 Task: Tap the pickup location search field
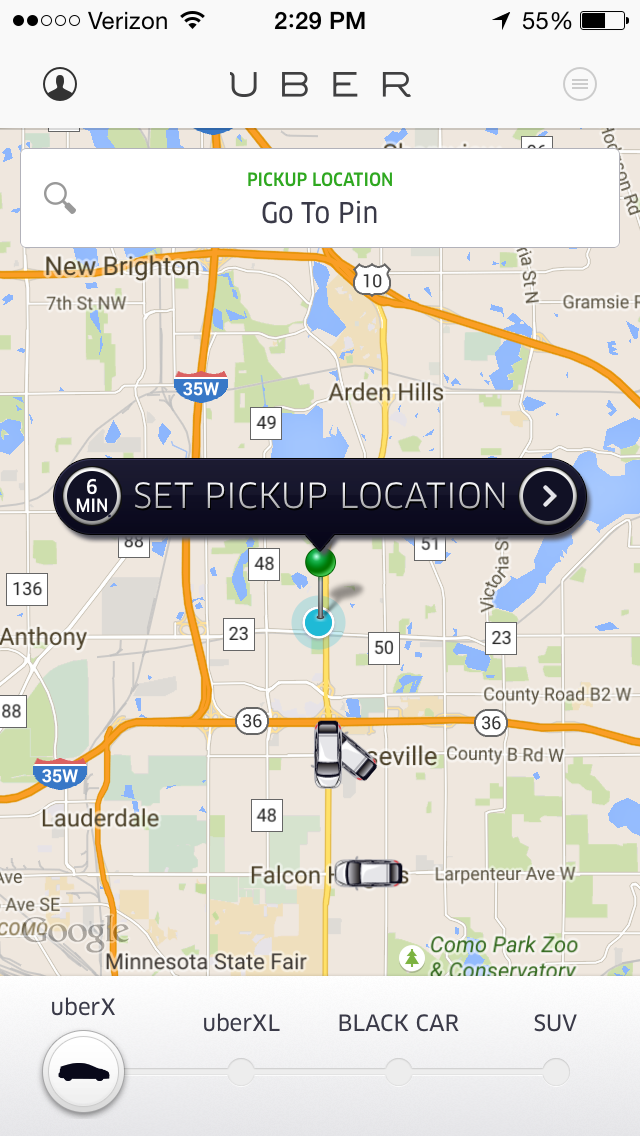pyautogui.click(x=320, y=198)
